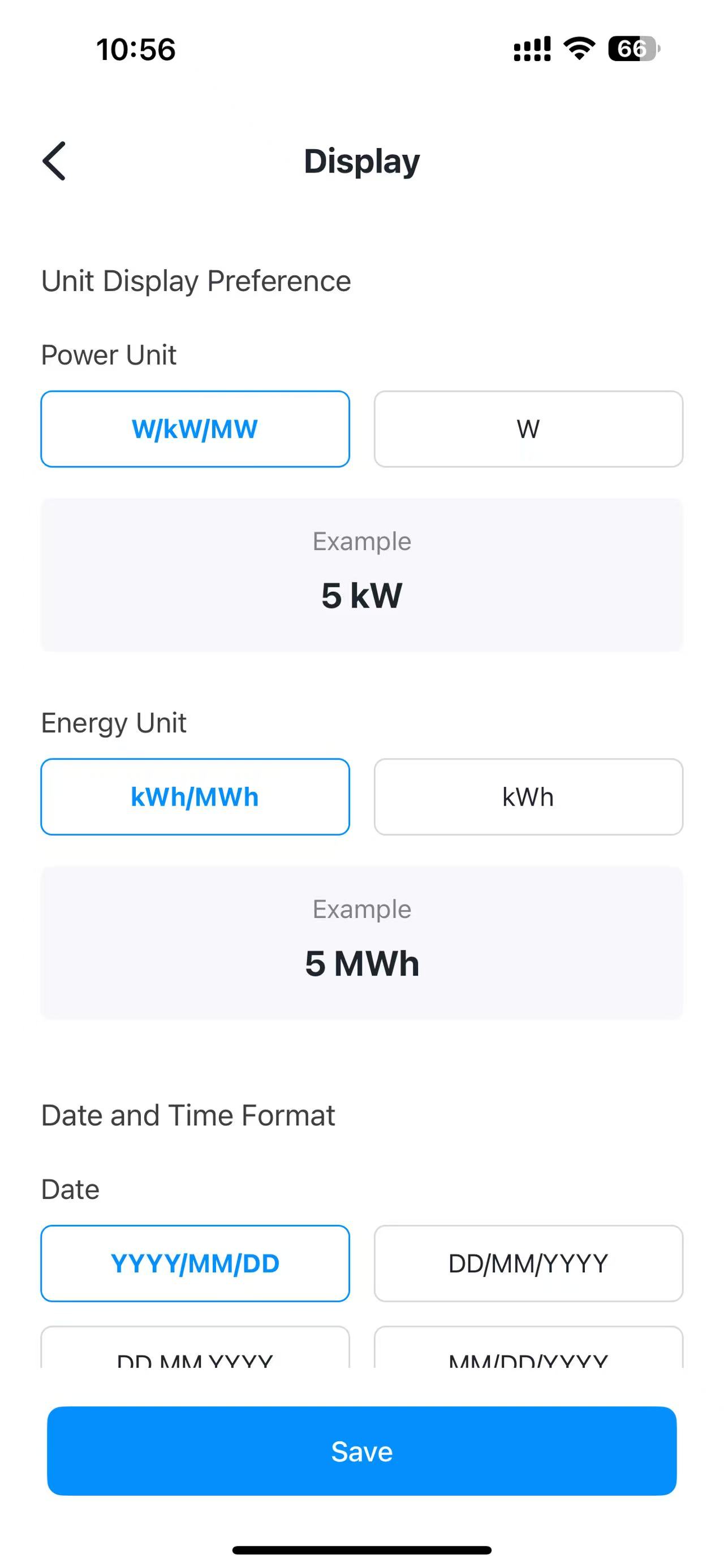This screenshot has width=724, height=1568.
Task: Select kWh/MWh energy unit option
Action: pyautogui.click(x=195, y=797)
